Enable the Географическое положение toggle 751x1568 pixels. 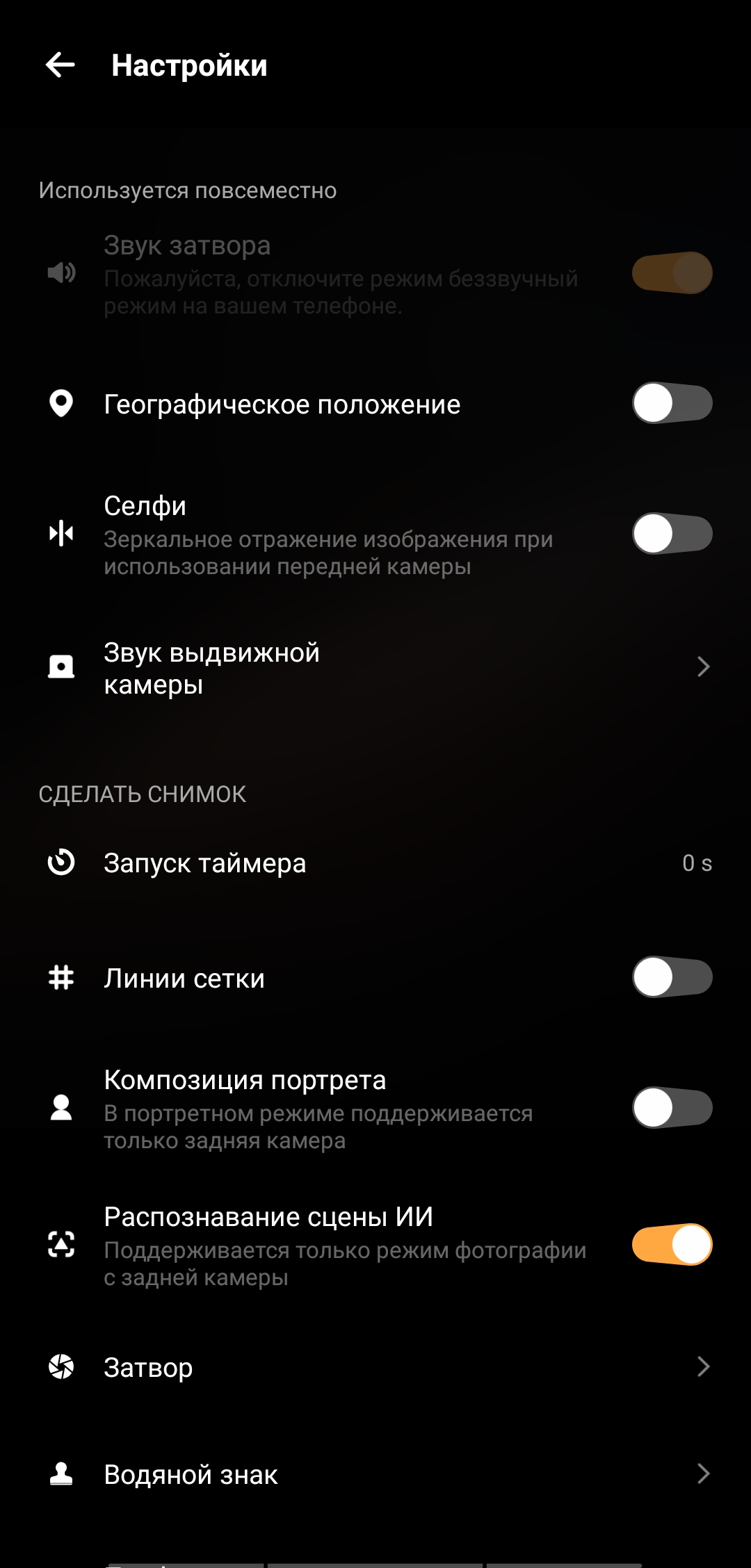672,403
